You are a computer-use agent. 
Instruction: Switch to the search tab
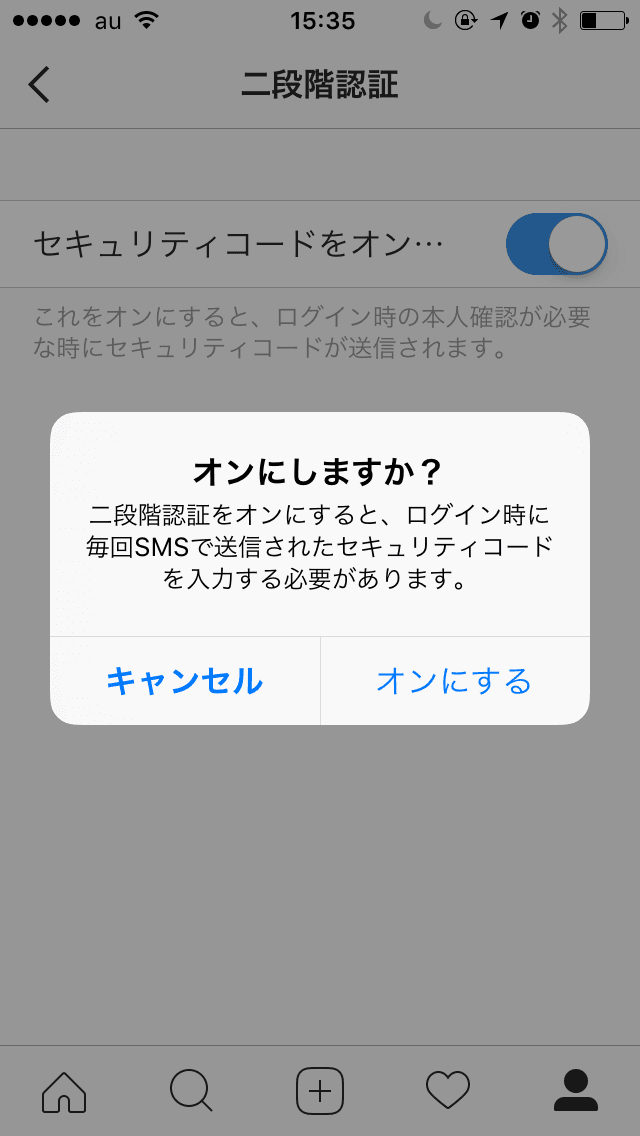(x=191, y=1090)
